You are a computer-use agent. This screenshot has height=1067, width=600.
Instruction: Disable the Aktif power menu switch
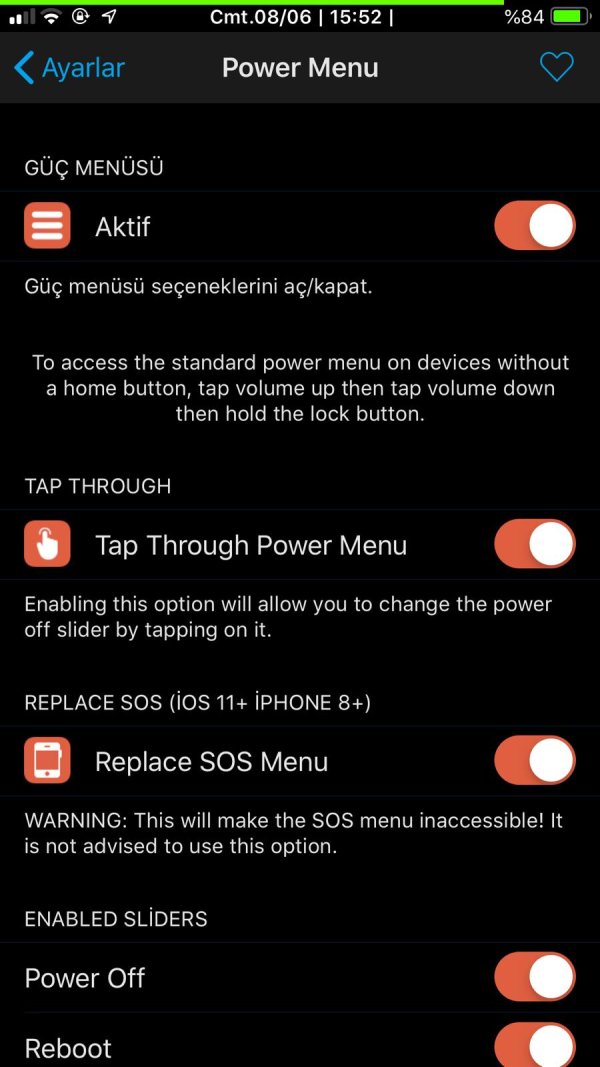pyautogui.click(x=534, y=226)
